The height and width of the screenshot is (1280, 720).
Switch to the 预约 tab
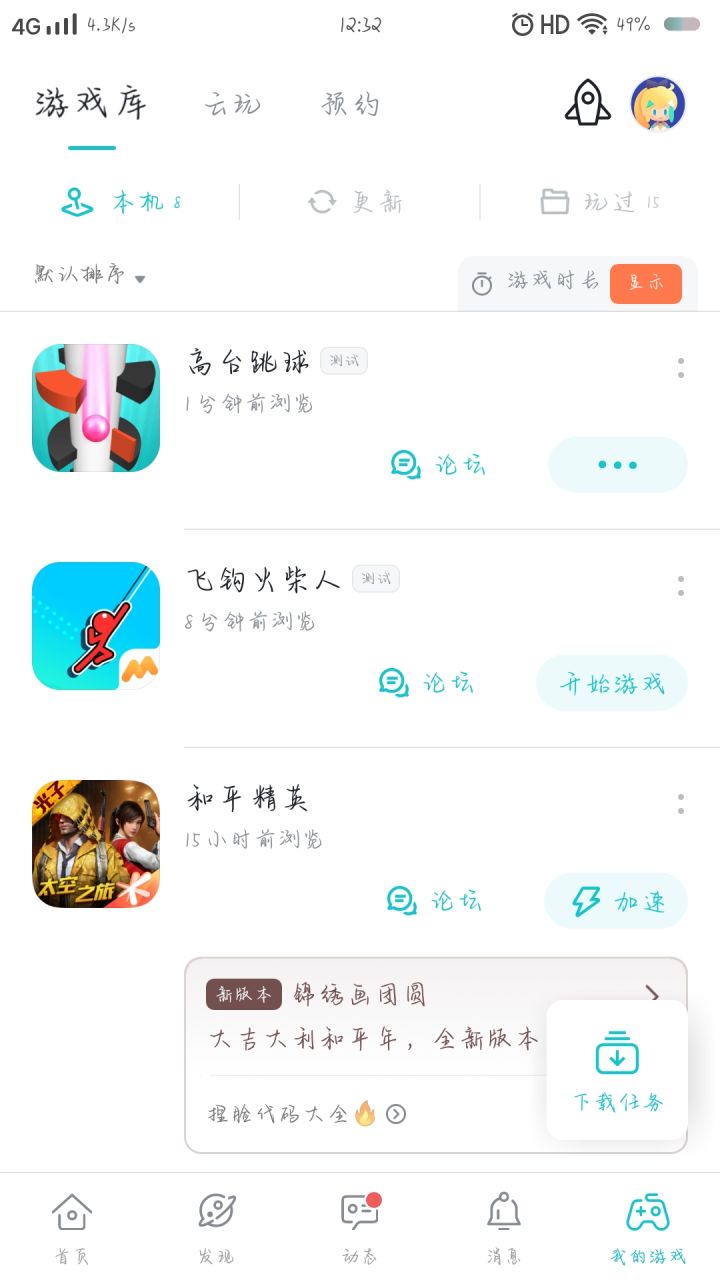pyautogui.click(x=351, y=104)
